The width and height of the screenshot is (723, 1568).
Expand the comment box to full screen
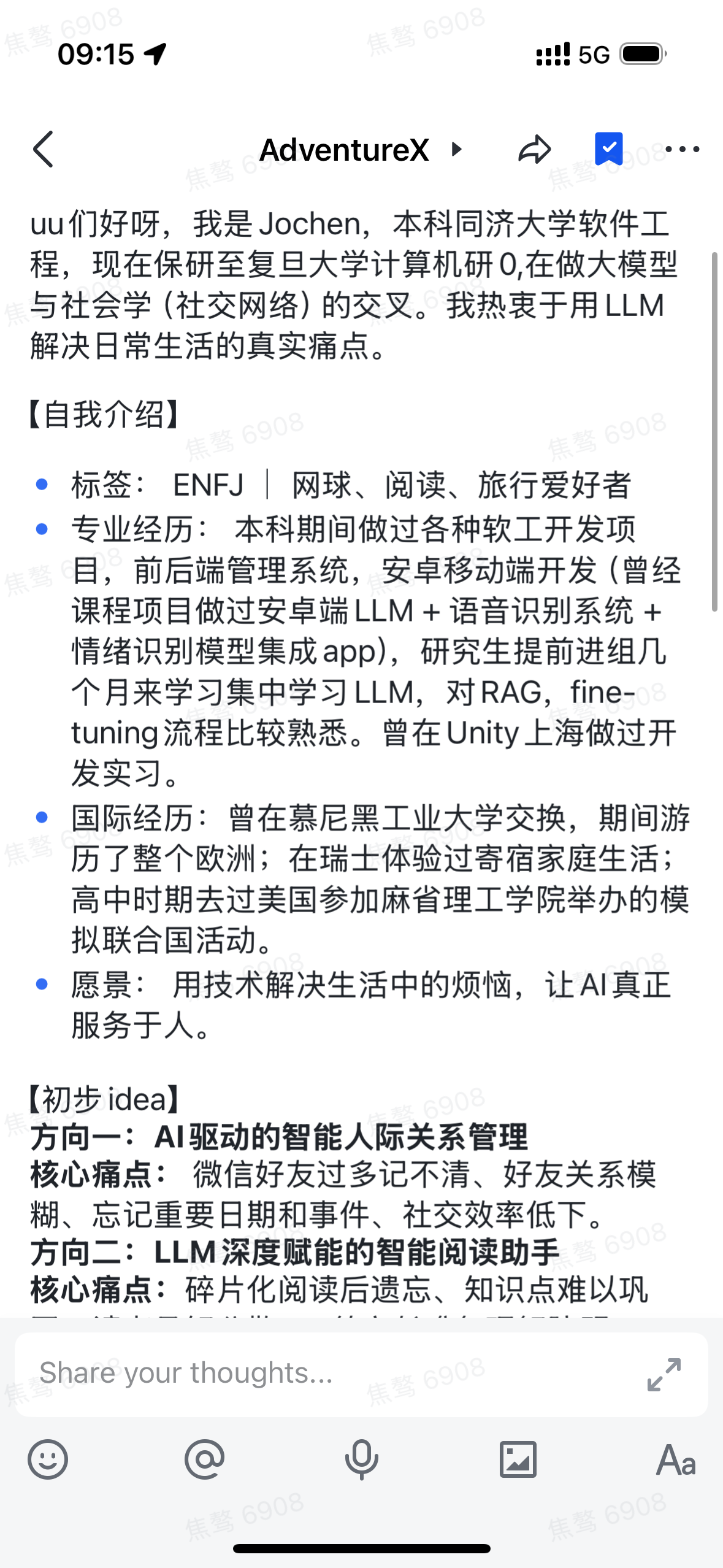point(664,1374)
